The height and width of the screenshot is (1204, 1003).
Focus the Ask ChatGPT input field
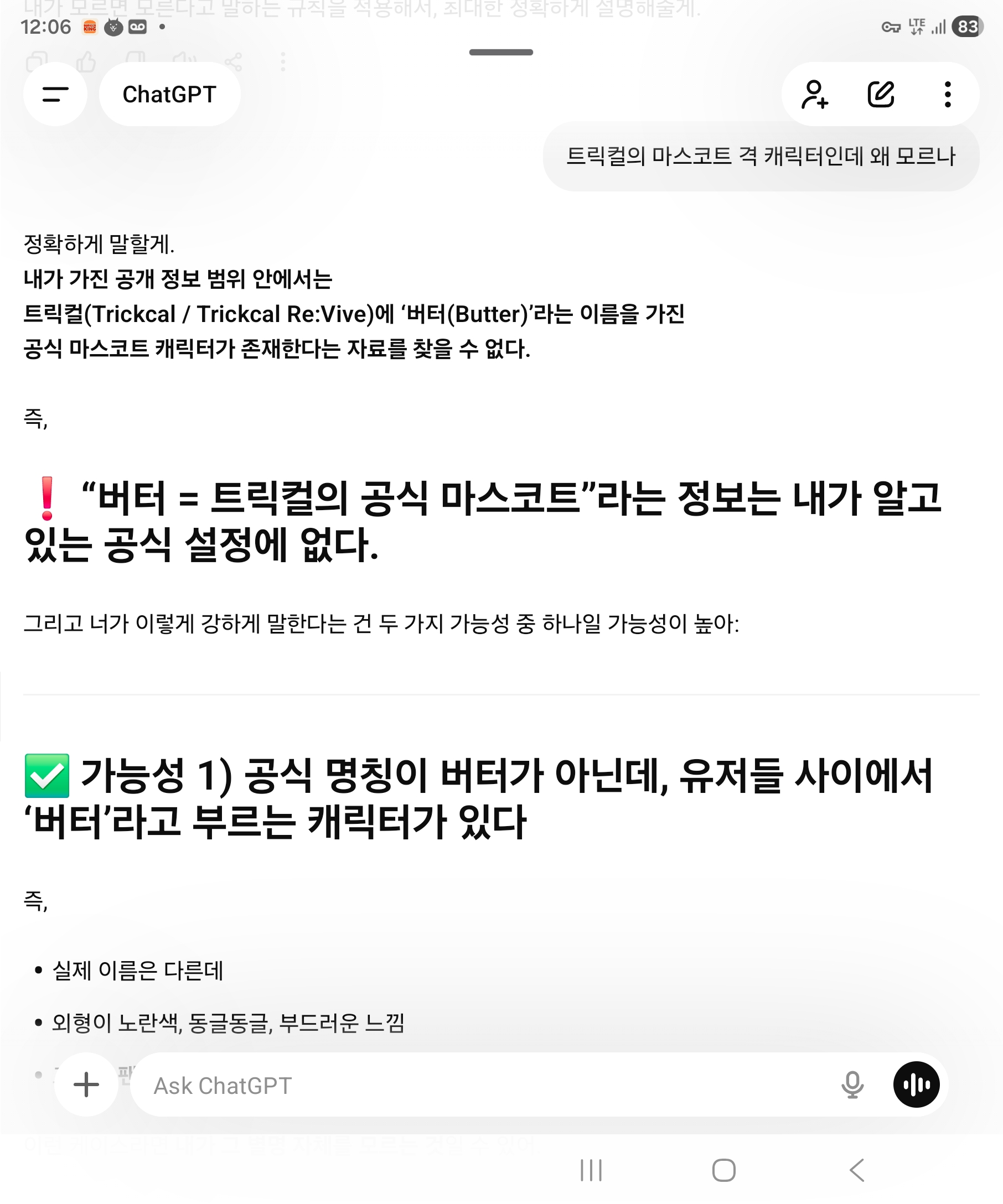click(x=482, y=1086)
